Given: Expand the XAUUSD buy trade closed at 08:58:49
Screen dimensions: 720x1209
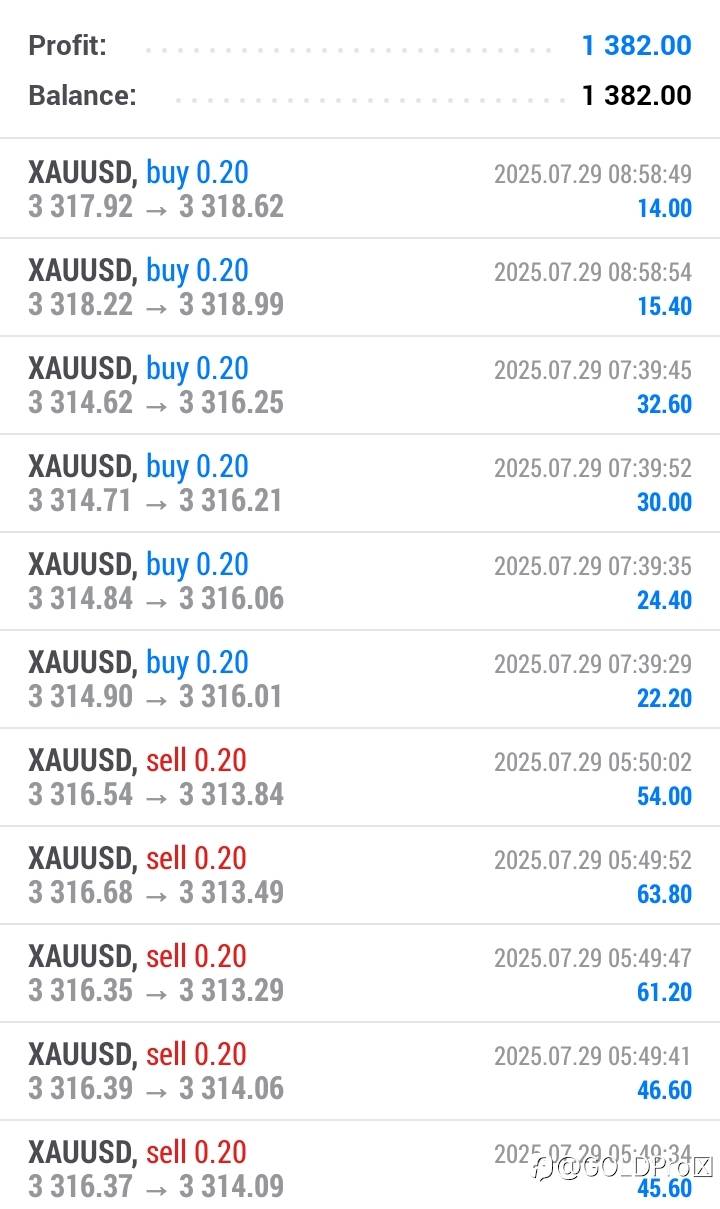Looking at the screenshot, I should click(x=360, y=189).
